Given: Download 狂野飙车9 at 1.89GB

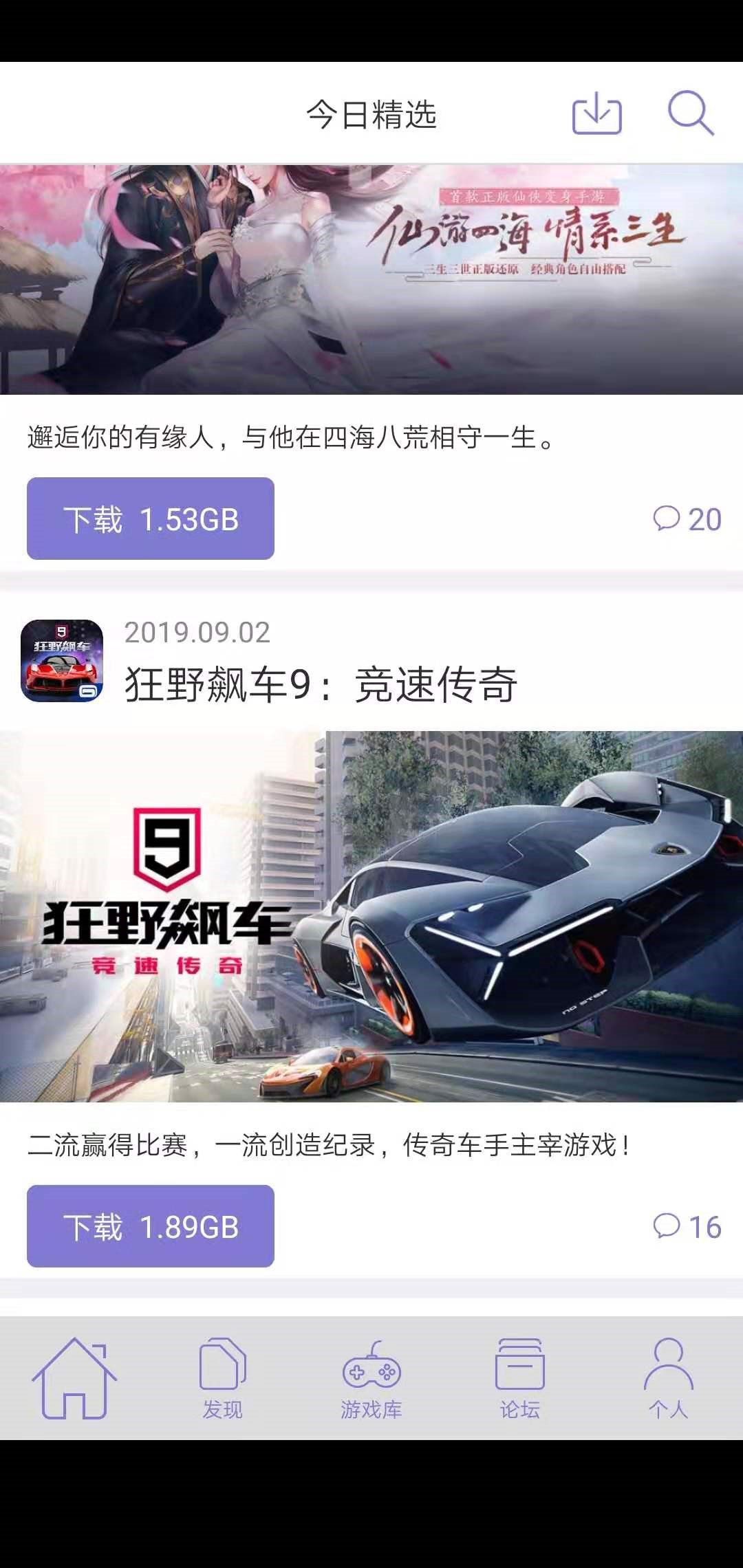Looking at the screenshot, I should coord(151,1226).
